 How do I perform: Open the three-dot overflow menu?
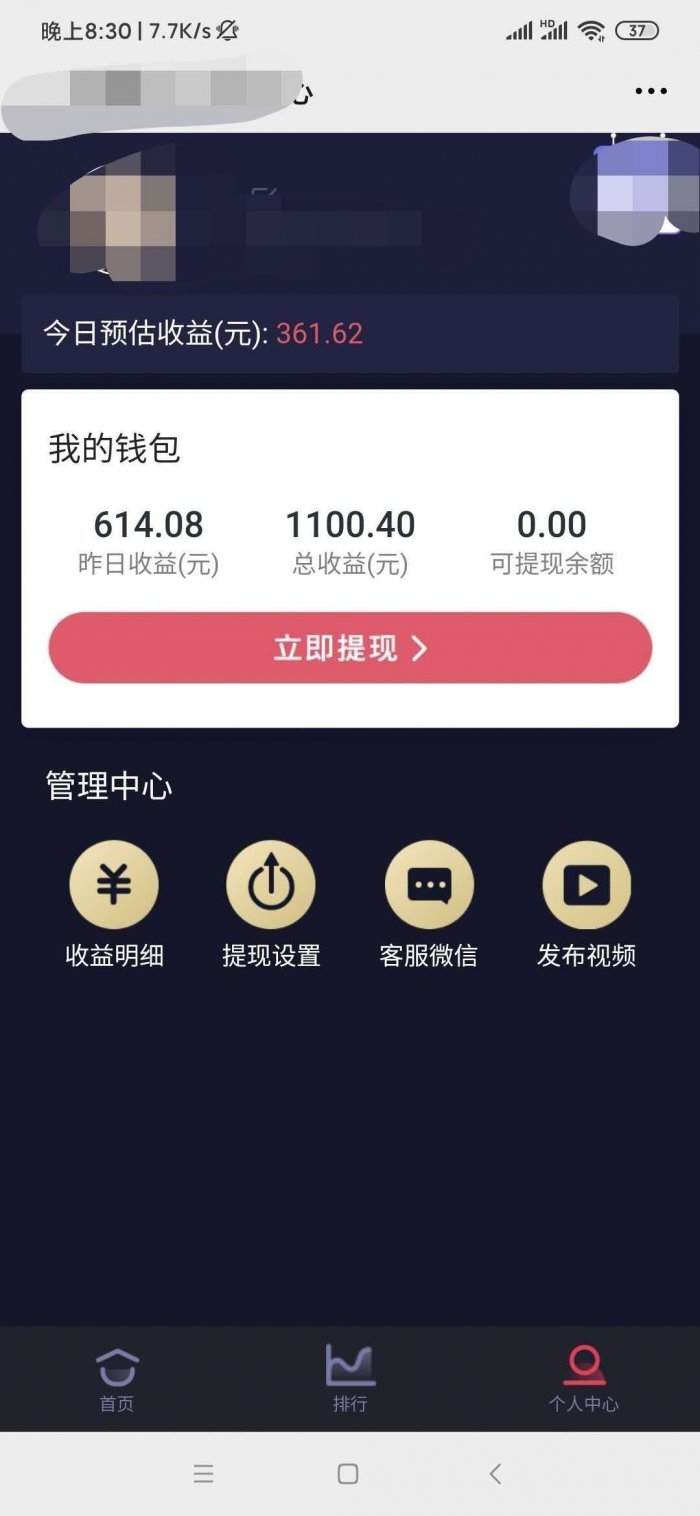(650, 91)
